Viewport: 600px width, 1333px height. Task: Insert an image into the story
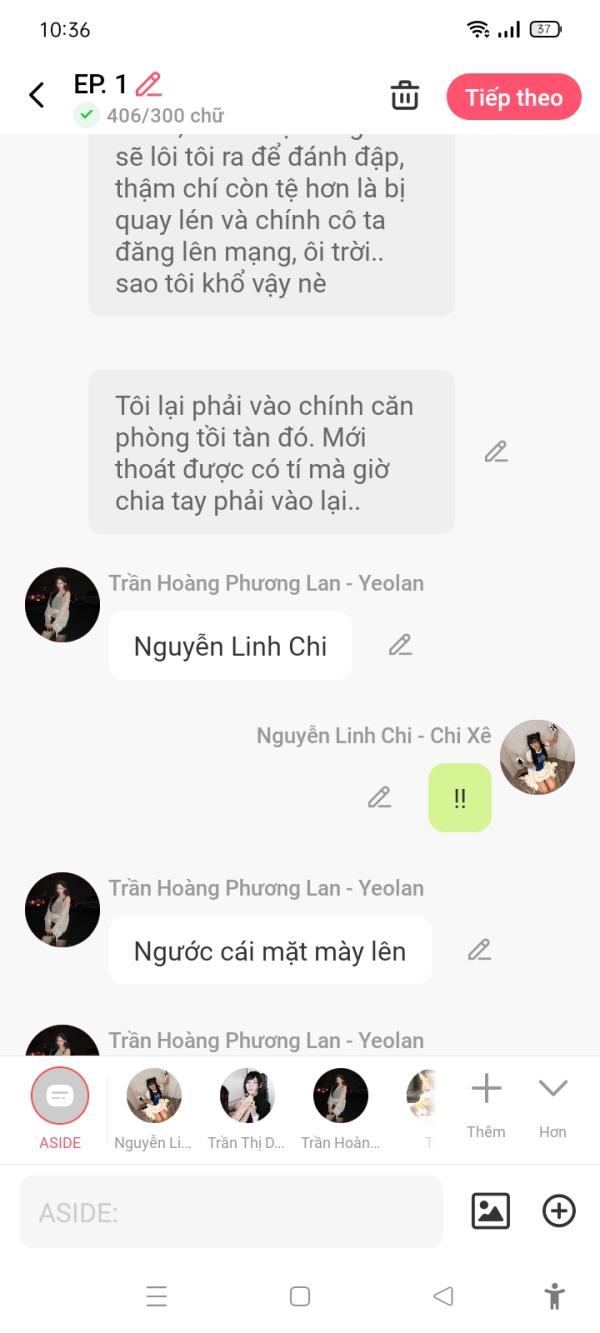[490, 1211]
